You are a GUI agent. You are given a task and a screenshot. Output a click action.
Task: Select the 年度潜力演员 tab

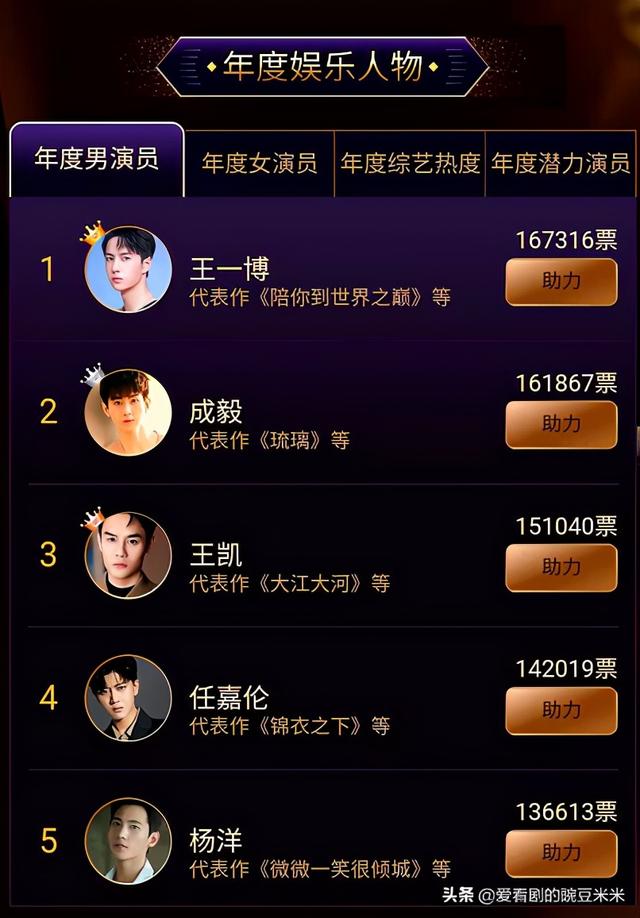[560, 163]
